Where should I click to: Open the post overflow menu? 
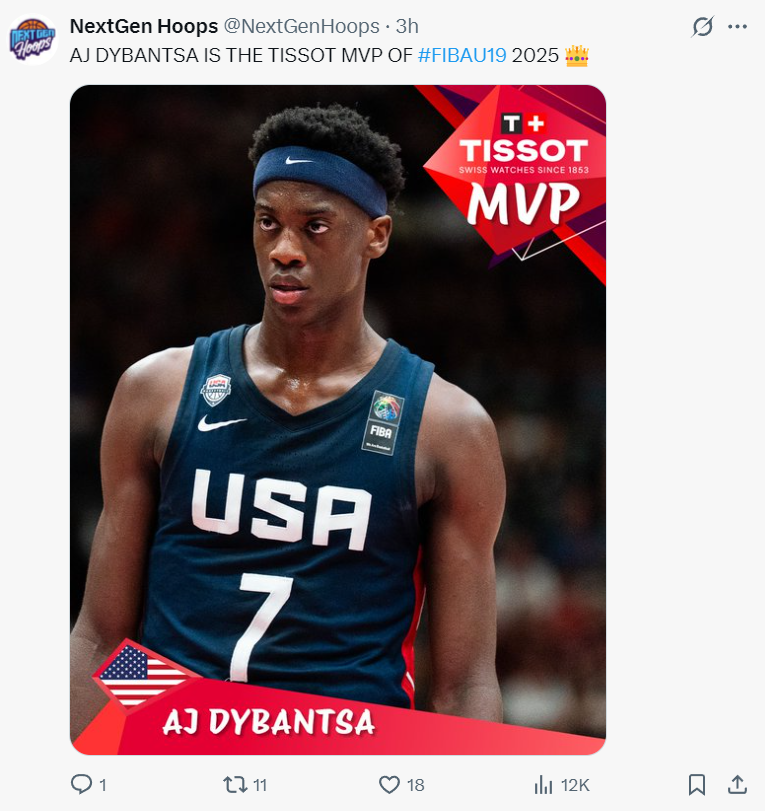738,27
